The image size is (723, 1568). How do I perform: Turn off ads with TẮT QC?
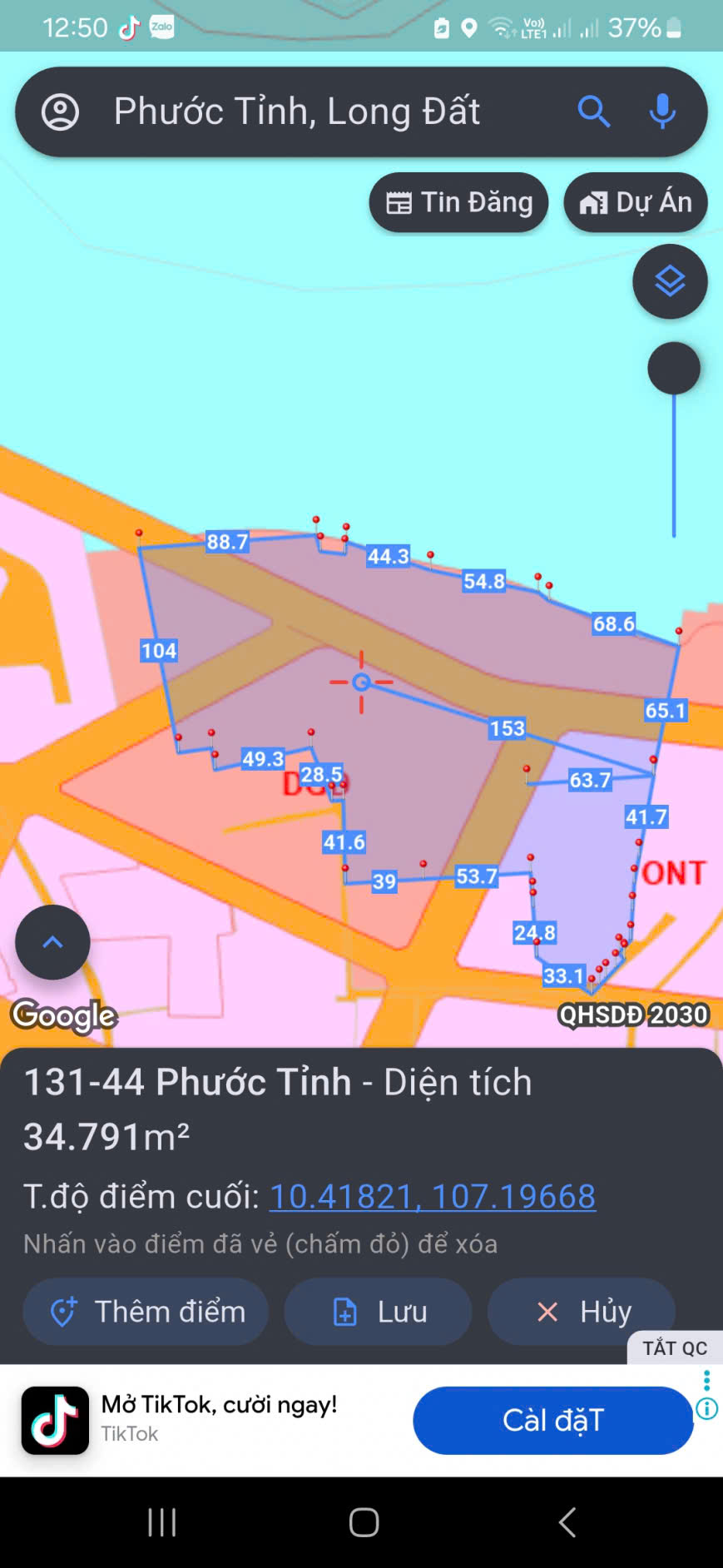pos(675,1347)
